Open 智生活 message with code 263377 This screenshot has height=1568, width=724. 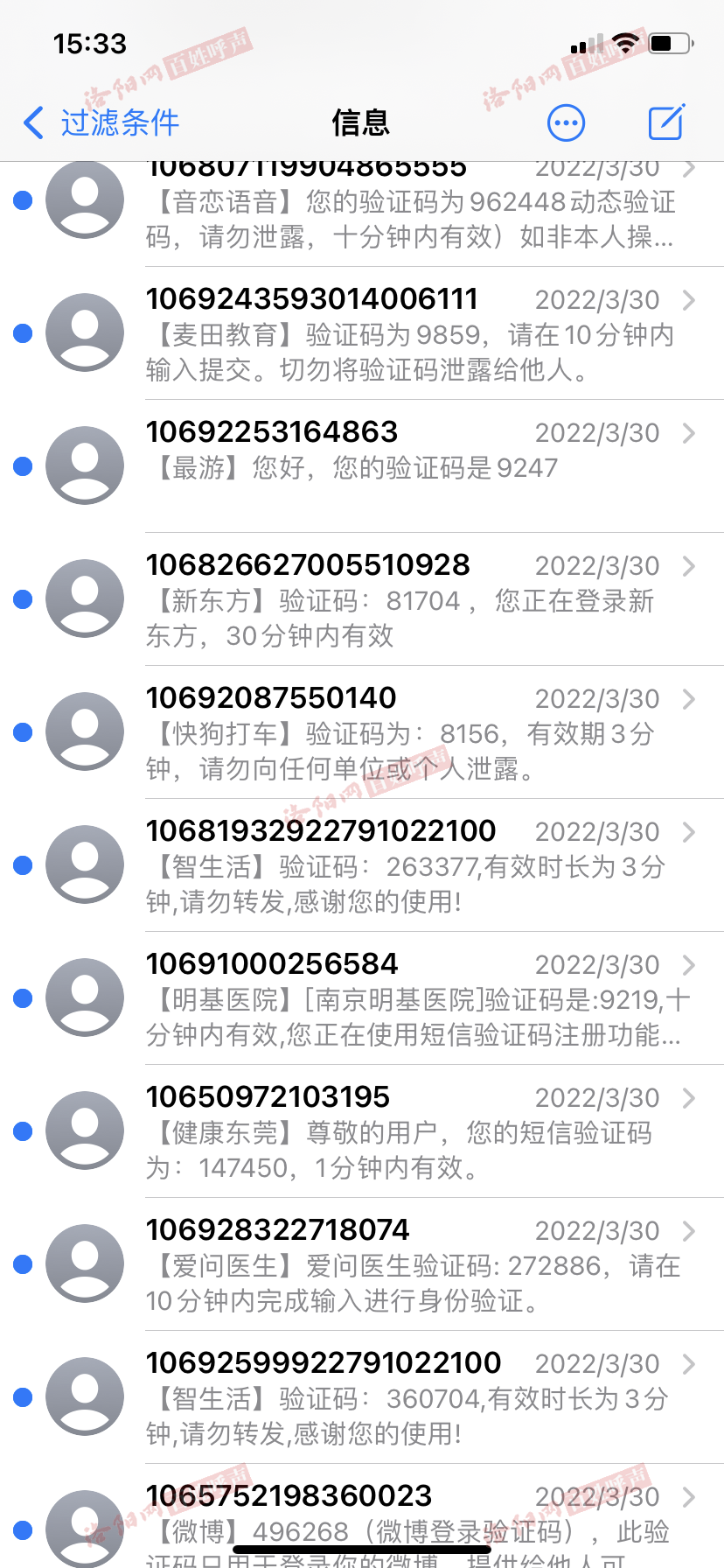click(362, 865)
